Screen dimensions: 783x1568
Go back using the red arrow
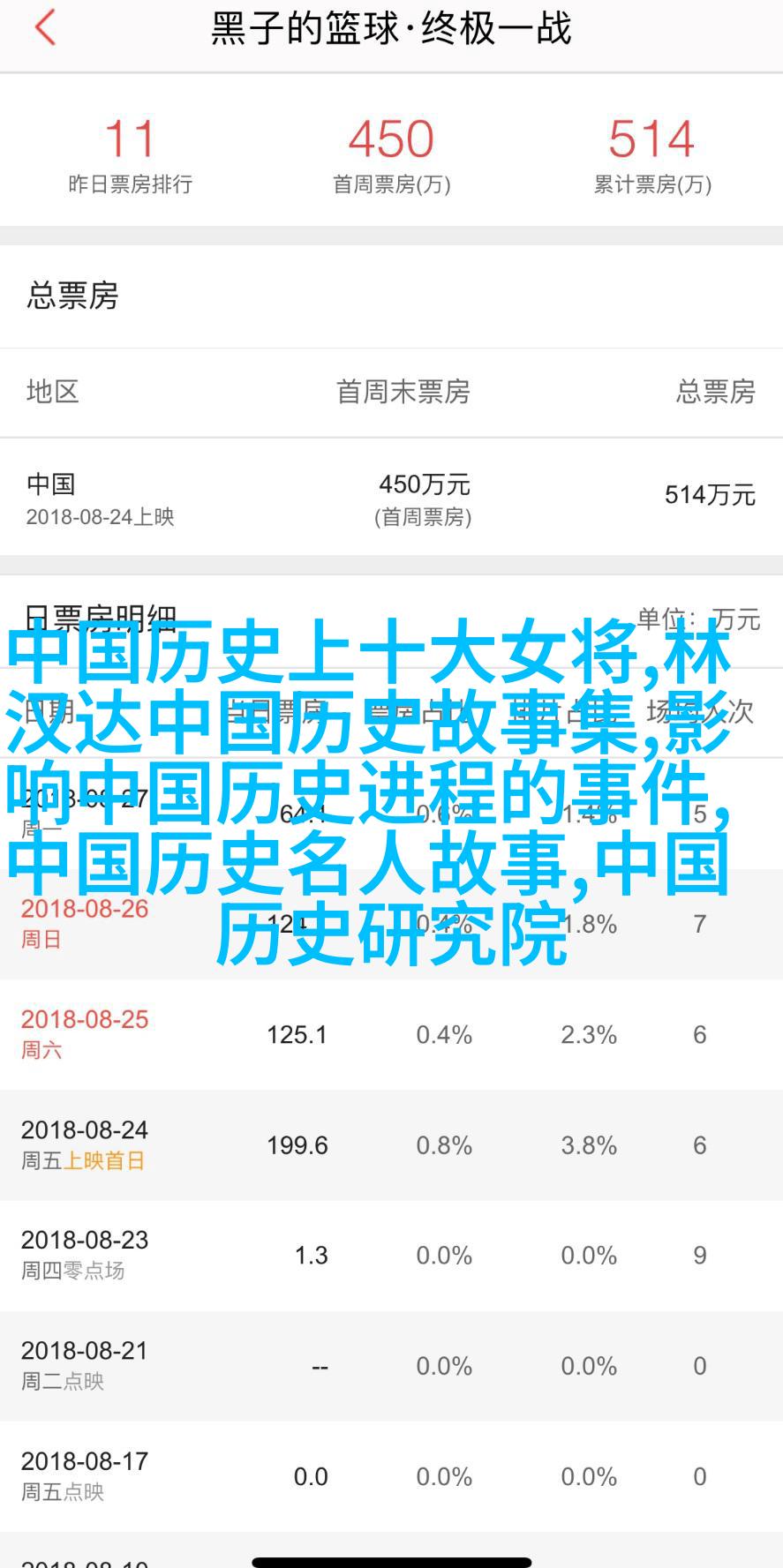tap(46, 27)
